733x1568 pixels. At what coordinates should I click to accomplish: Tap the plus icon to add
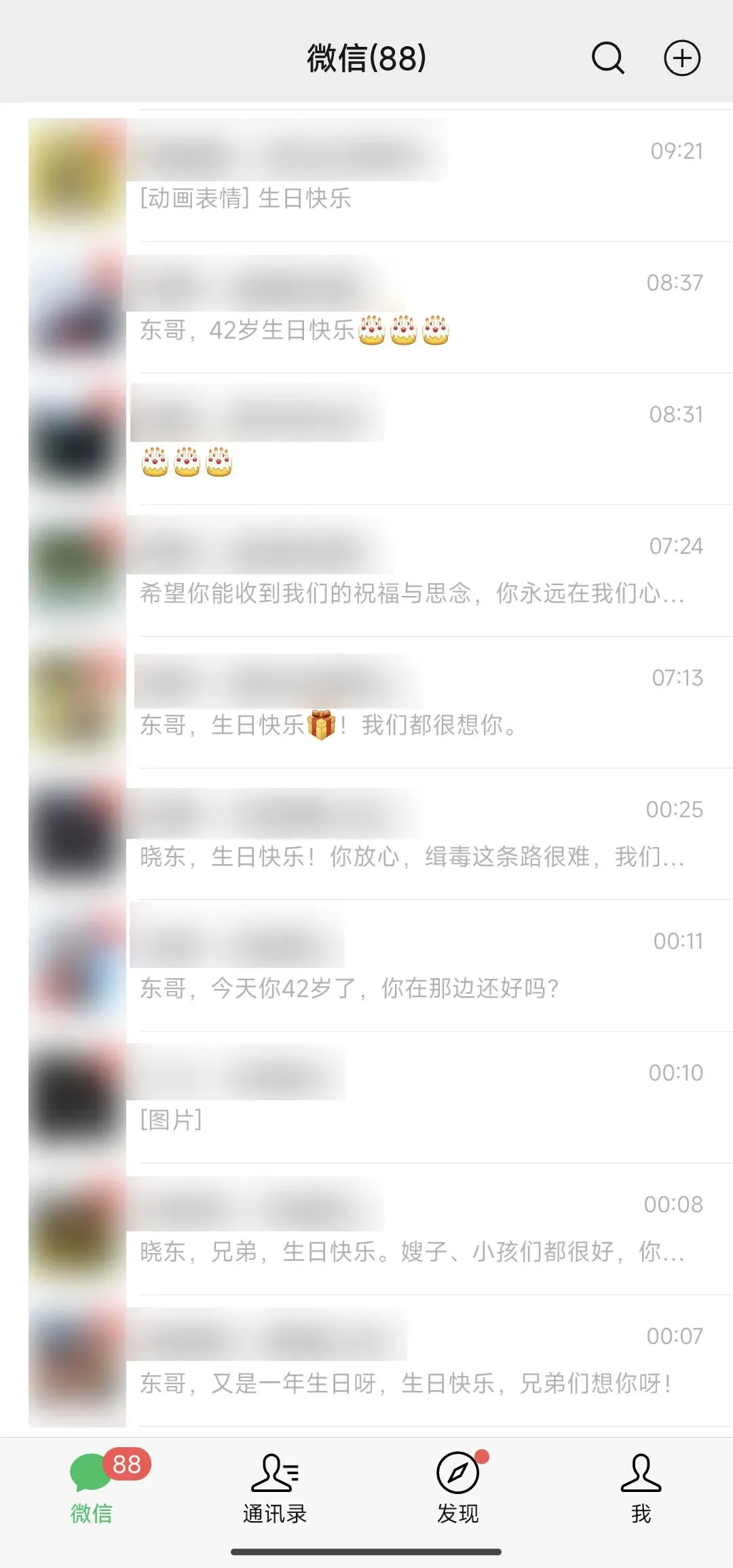(x=681, y=58)
